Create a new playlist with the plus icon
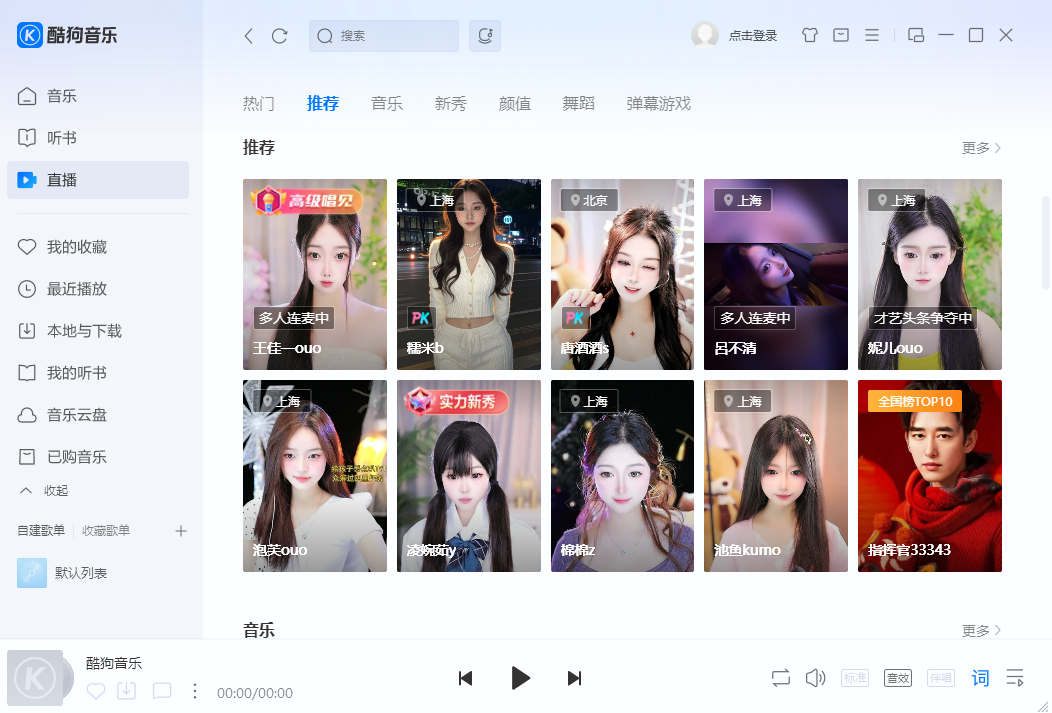The width and height of the screenshot is (1052, 713). 181,531
